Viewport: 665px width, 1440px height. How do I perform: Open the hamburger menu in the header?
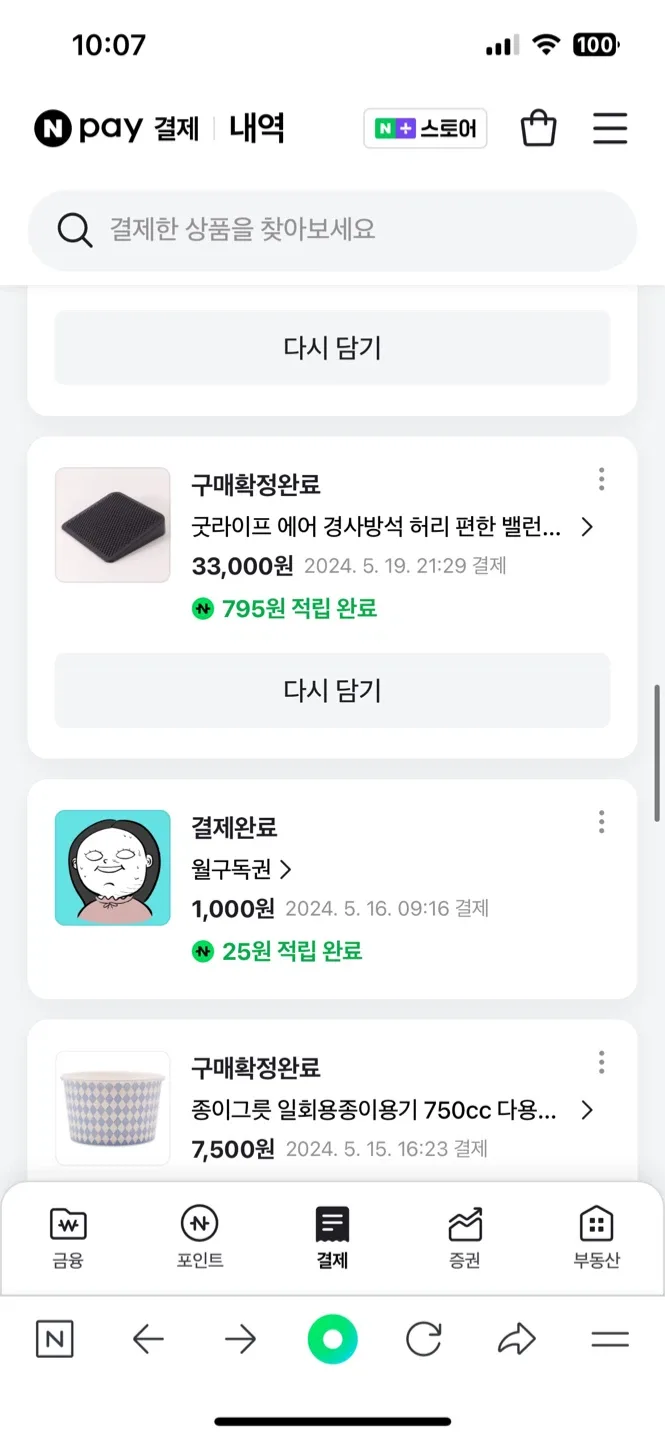[x=609, y=129]
